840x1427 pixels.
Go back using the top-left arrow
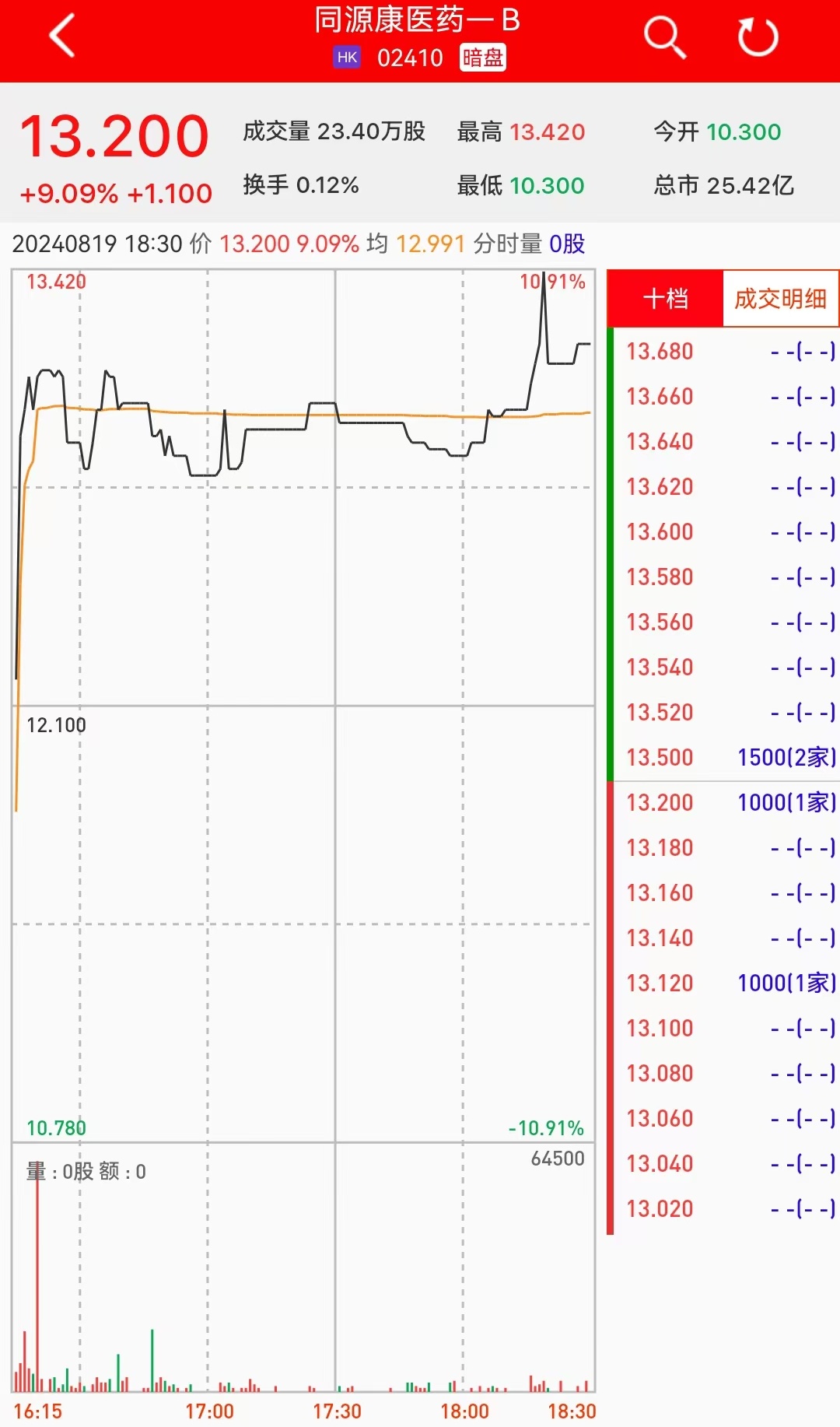point(62,36)
